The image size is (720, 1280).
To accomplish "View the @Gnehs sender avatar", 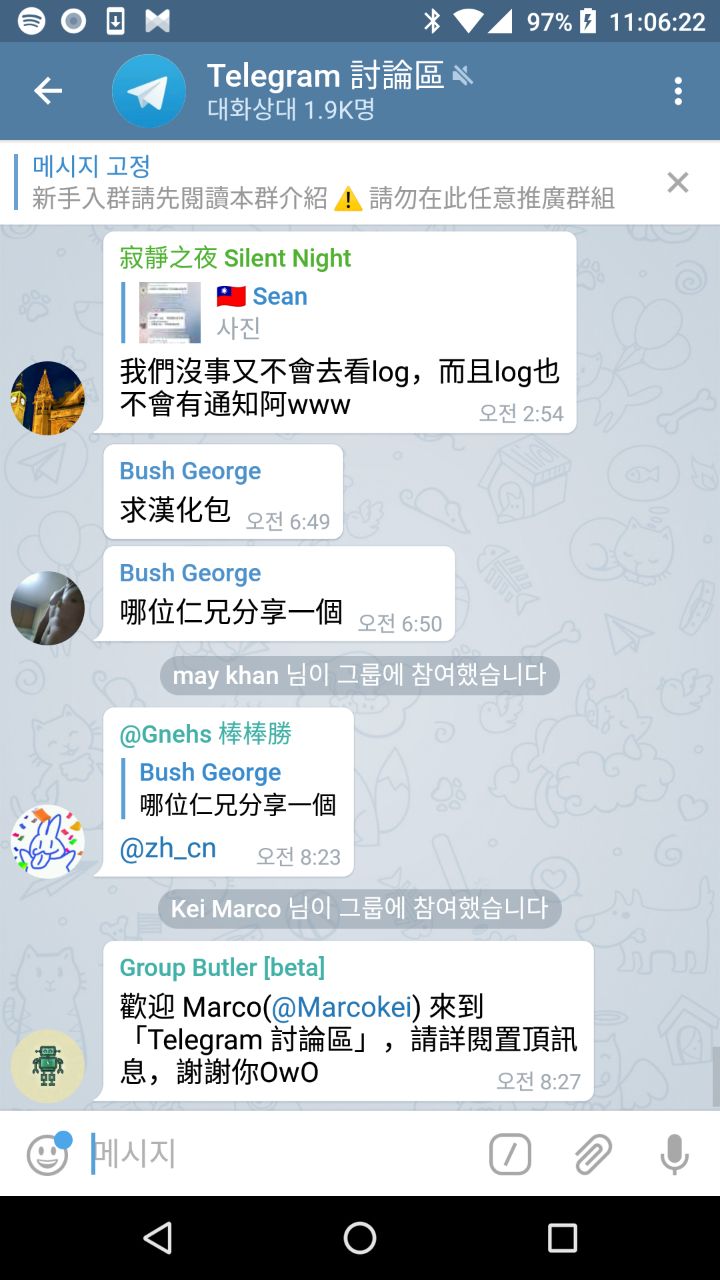I will pos(48,841).
